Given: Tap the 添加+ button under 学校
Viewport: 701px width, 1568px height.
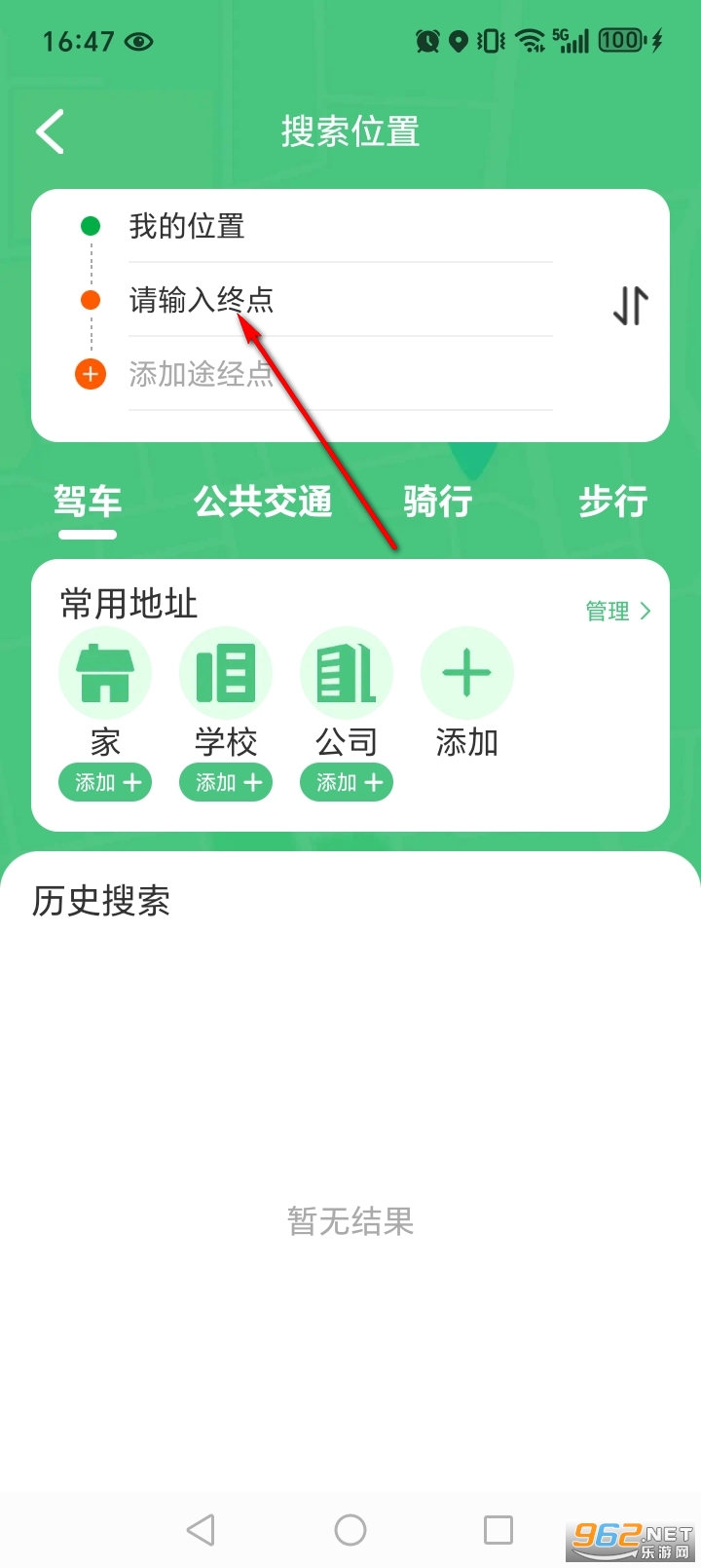Looking at the screenshot, I should pyautogui.click(x=225, y=782).
